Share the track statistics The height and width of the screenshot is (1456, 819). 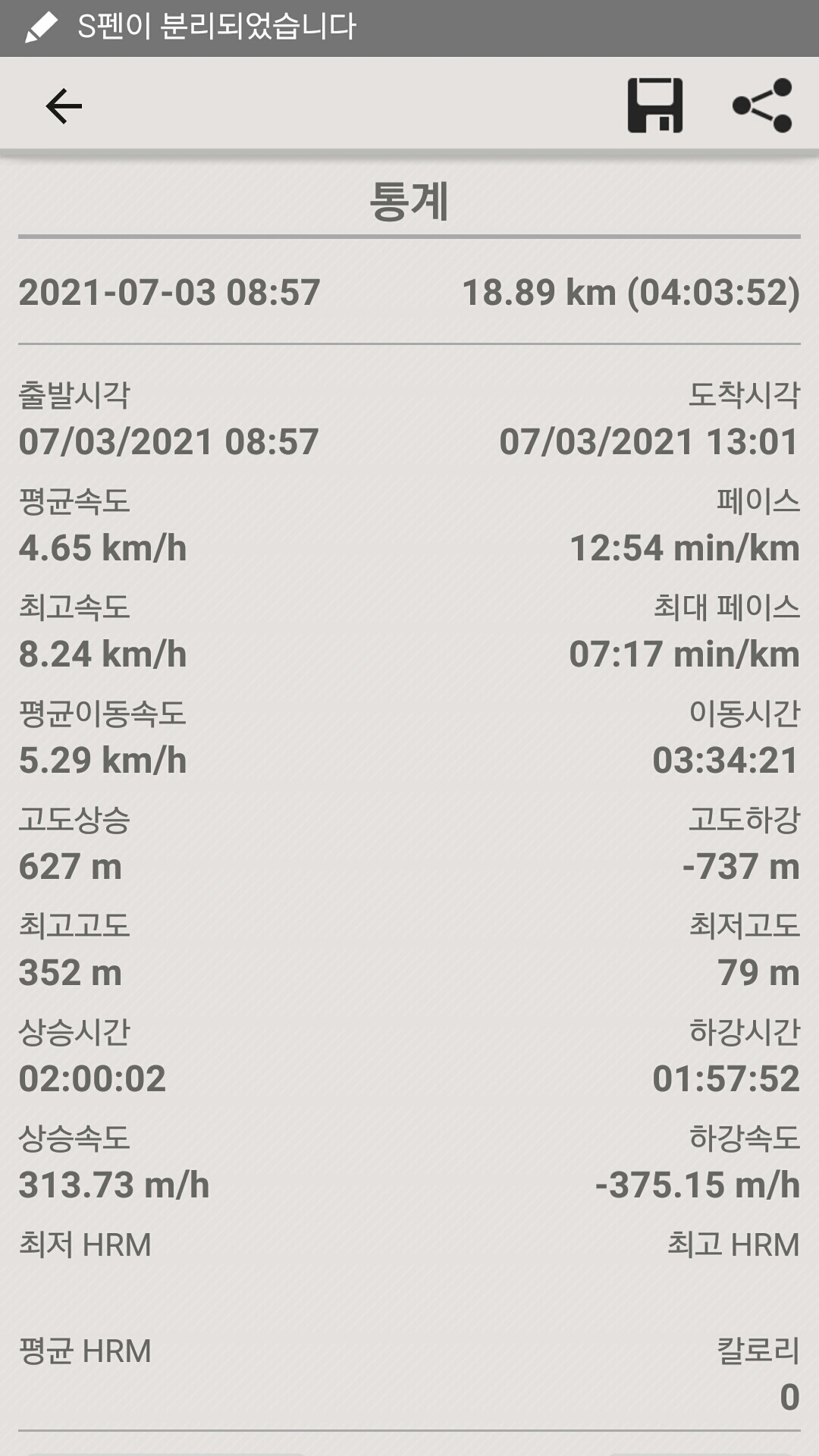(762, 105)
